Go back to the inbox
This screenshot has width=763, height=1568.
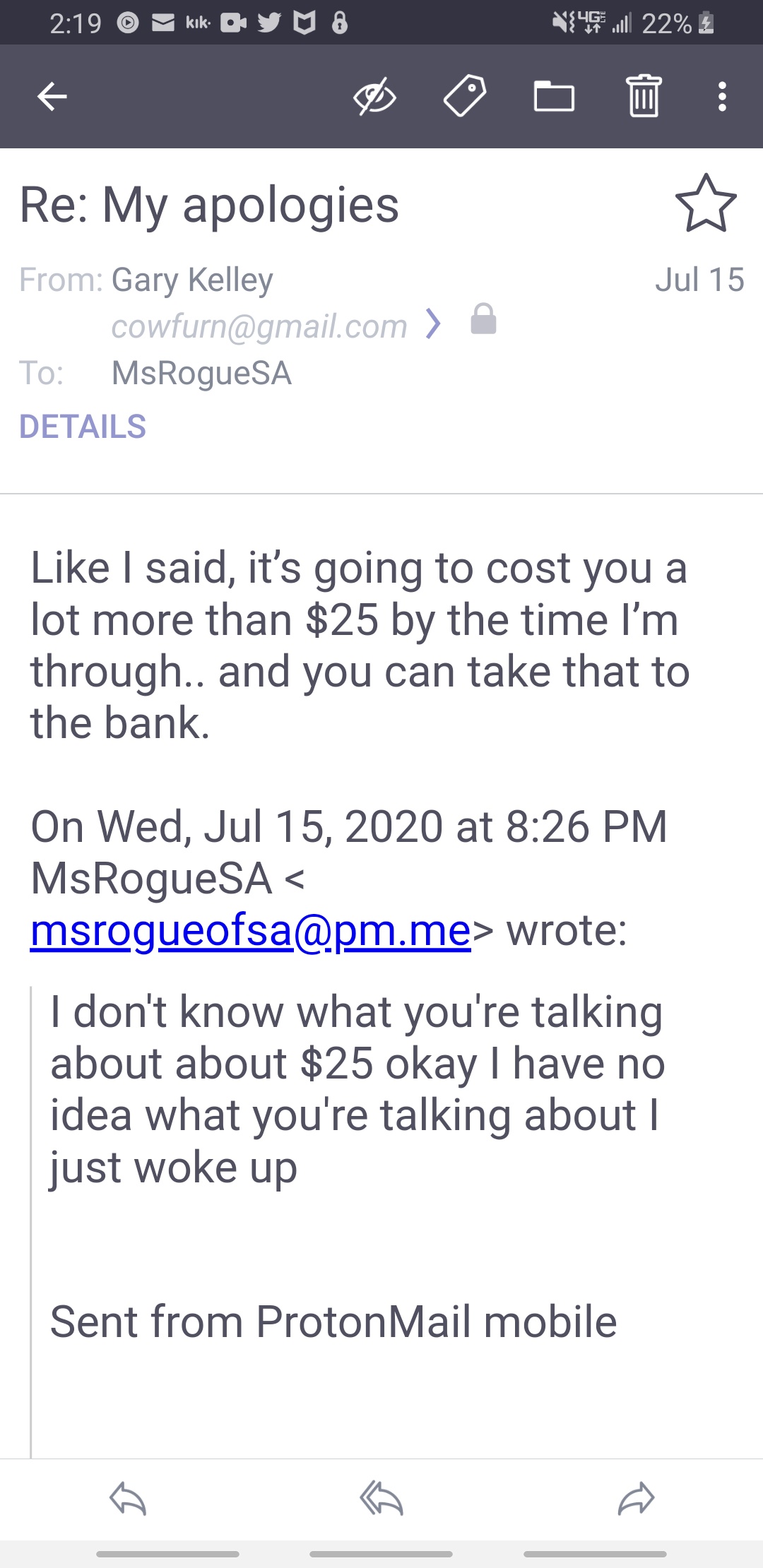[52, 97]
